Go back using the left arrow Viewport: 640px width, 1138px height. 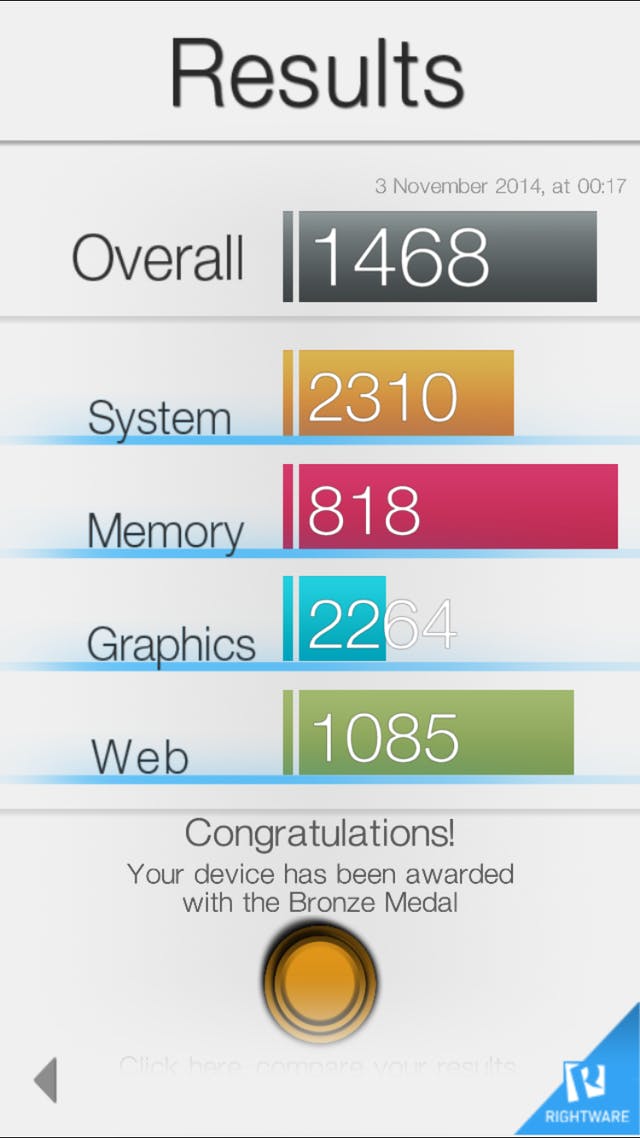coord(46,1080)
